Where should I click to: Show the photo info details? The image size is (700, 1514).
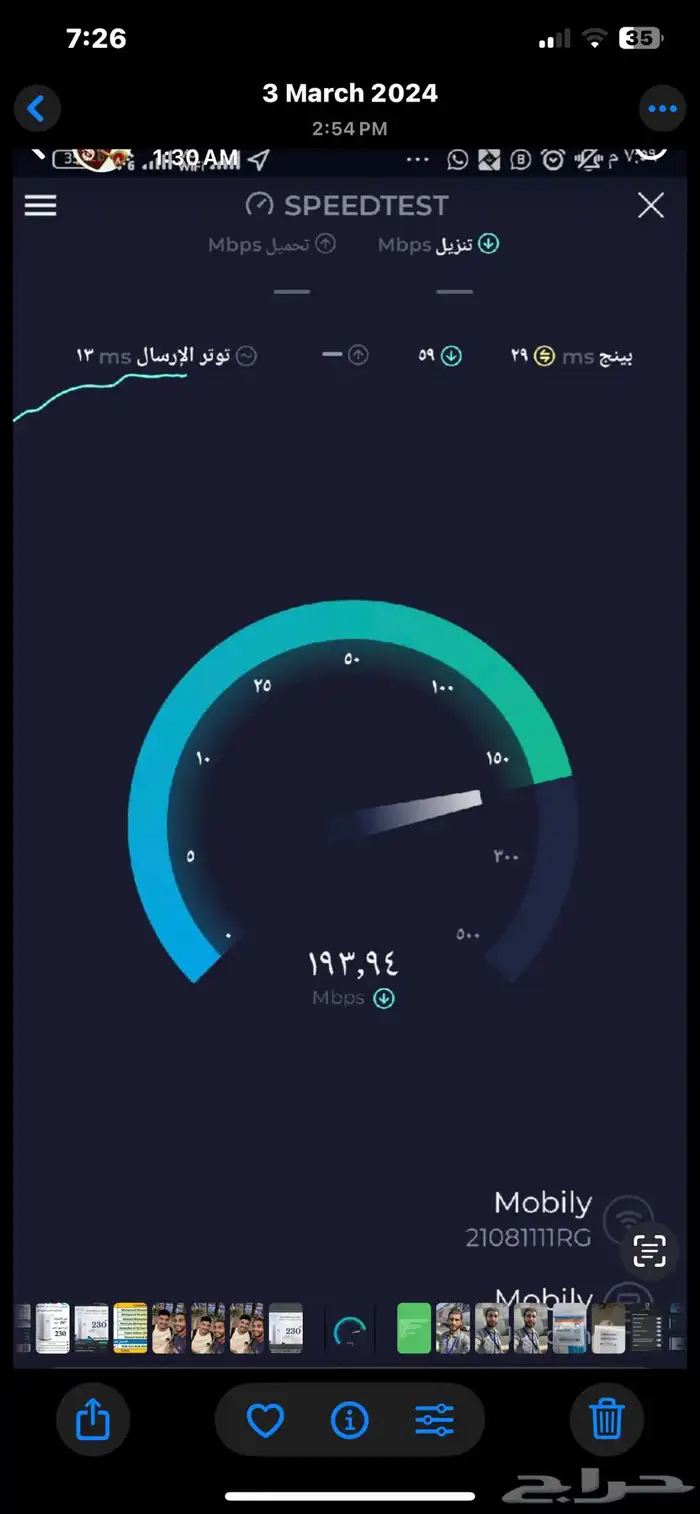[x=349, y=1419]
